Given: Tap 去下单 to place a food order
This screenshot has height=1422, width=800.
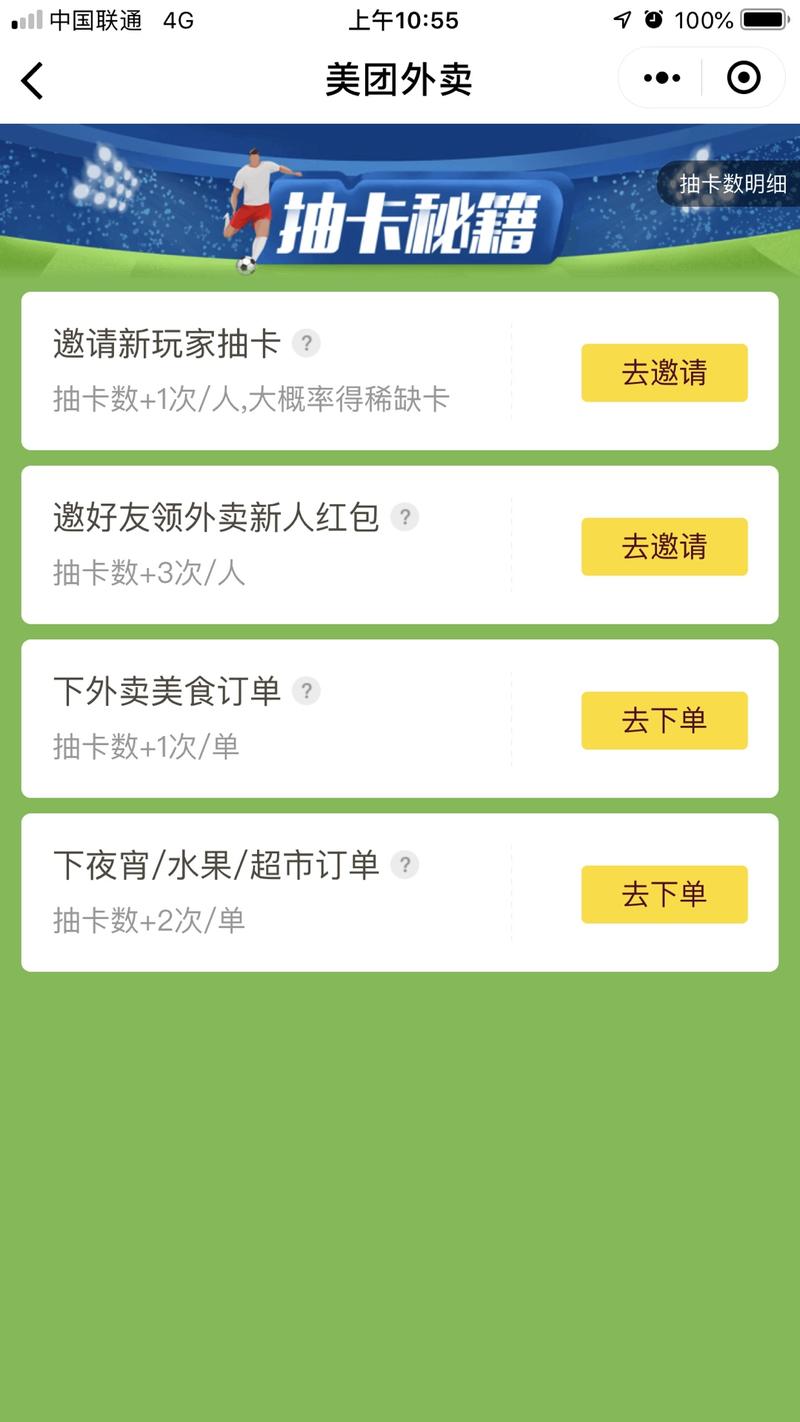Looking at the screenshot, I should pos(664,720).
